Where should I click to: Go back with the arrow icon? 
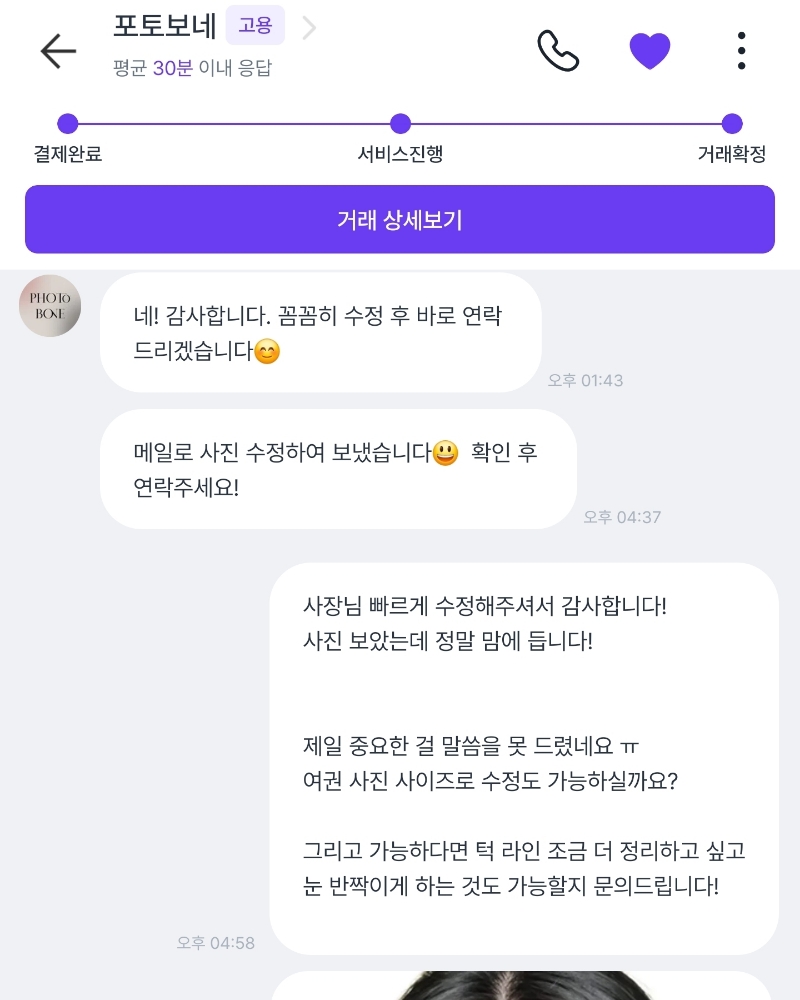point(58,51)
